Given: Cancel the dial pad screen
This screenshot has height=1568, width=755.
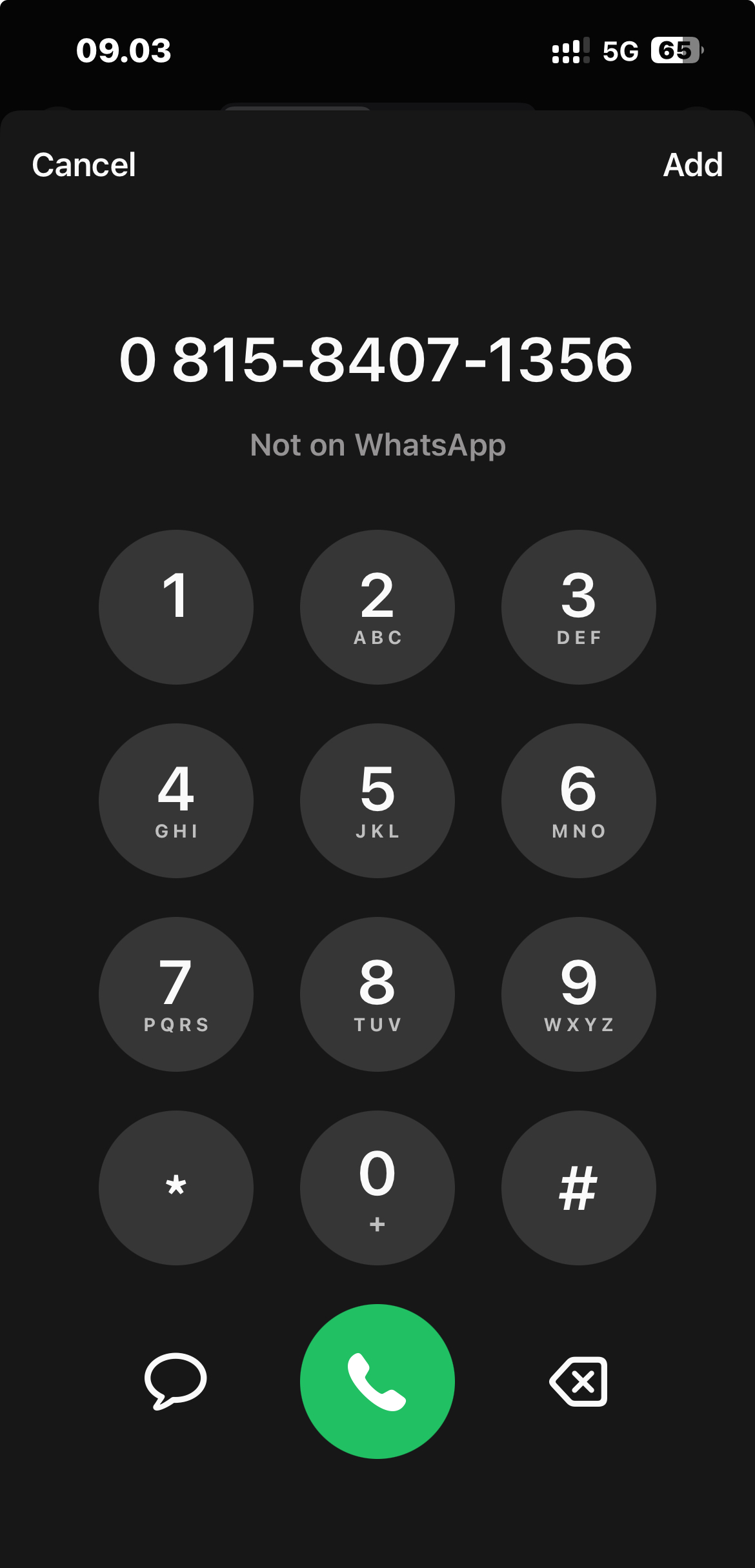Looking at the screenshot, I should pyautogui.click(x=84, y=165).
